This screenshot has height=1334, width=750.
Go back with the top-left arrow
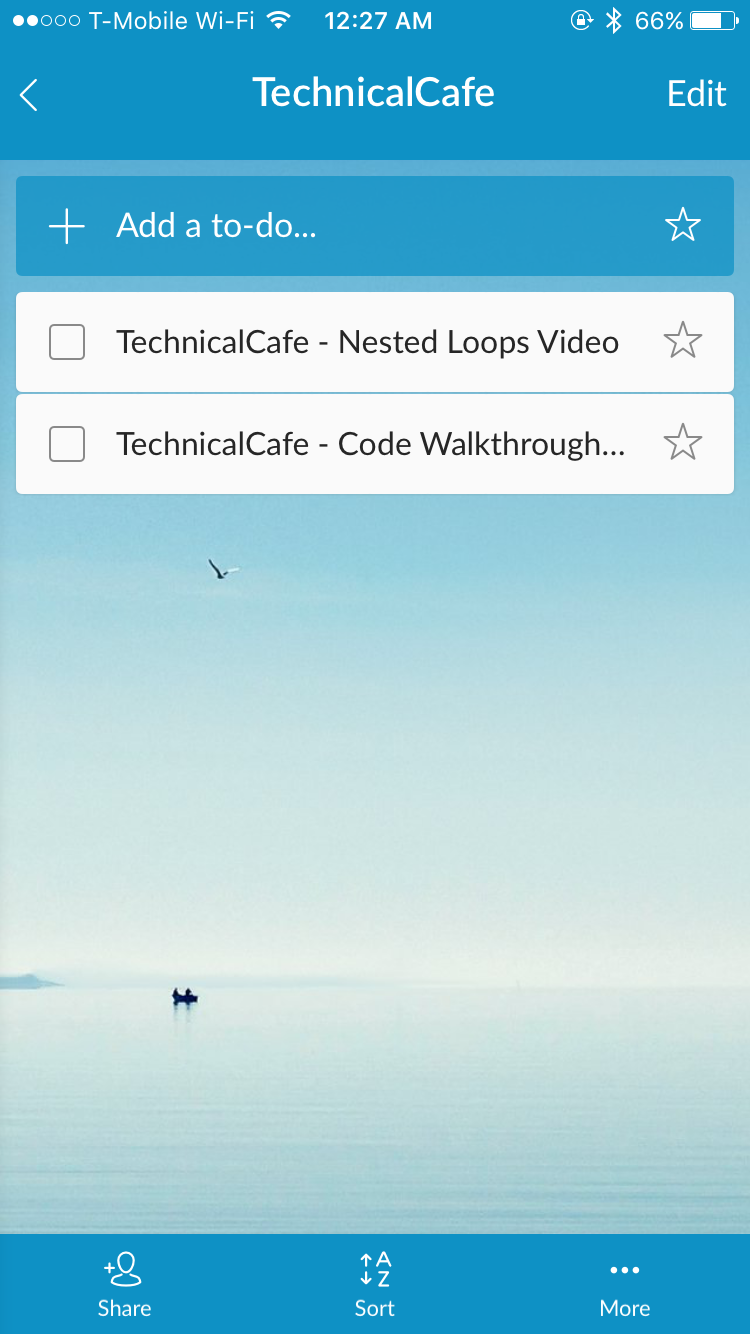point(29,95)
